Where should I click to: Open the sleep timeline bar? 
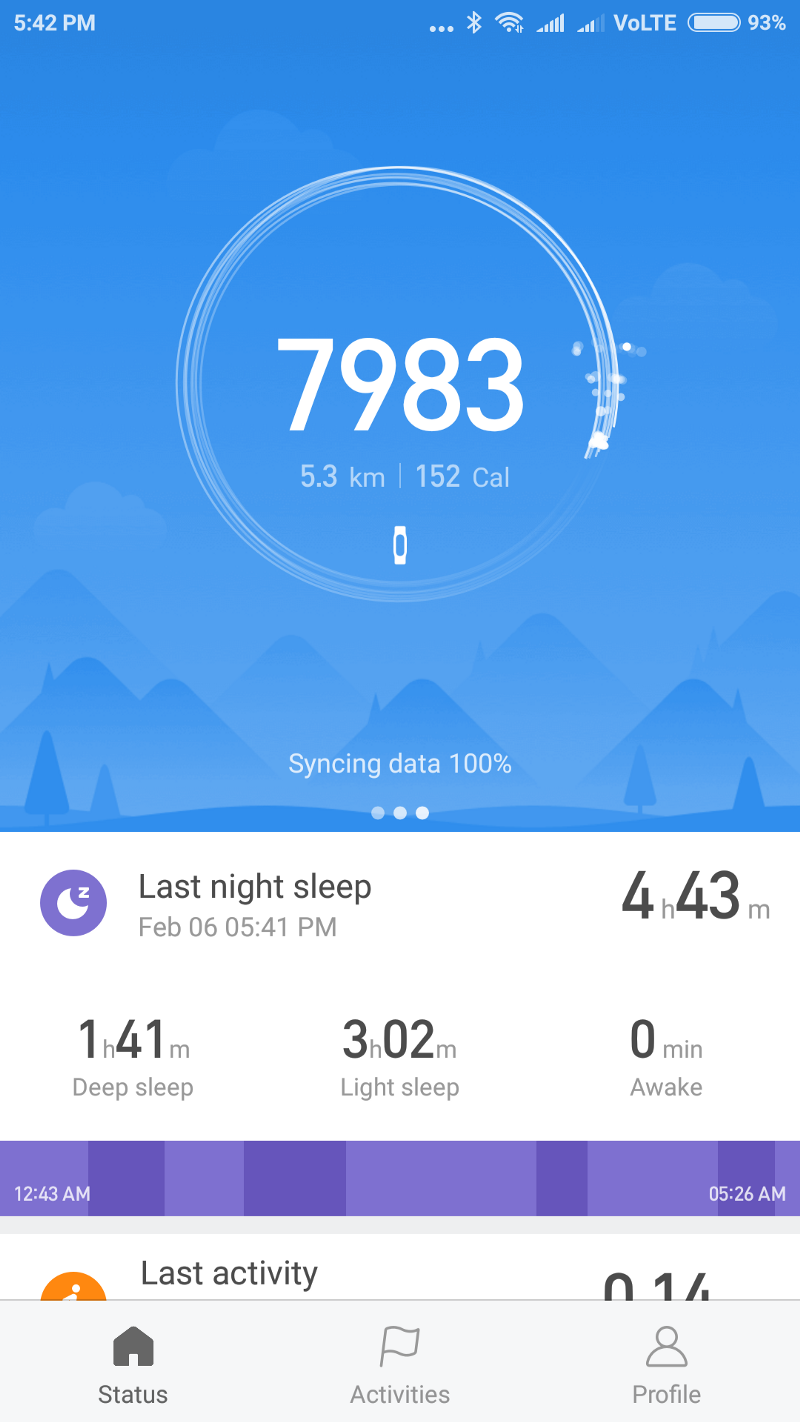pos(400,1178)
